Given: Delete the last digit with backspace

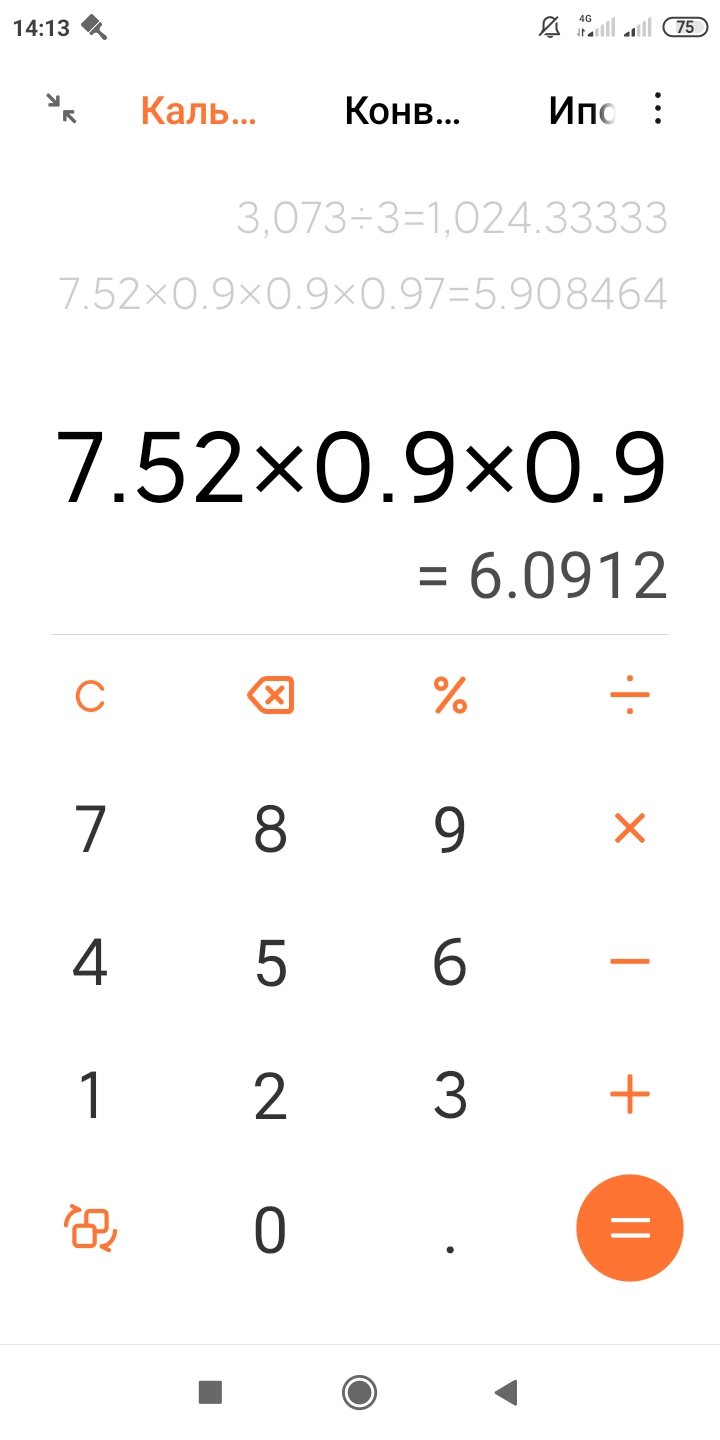Looking at the screenshot, I should click(x=270, y=695).
